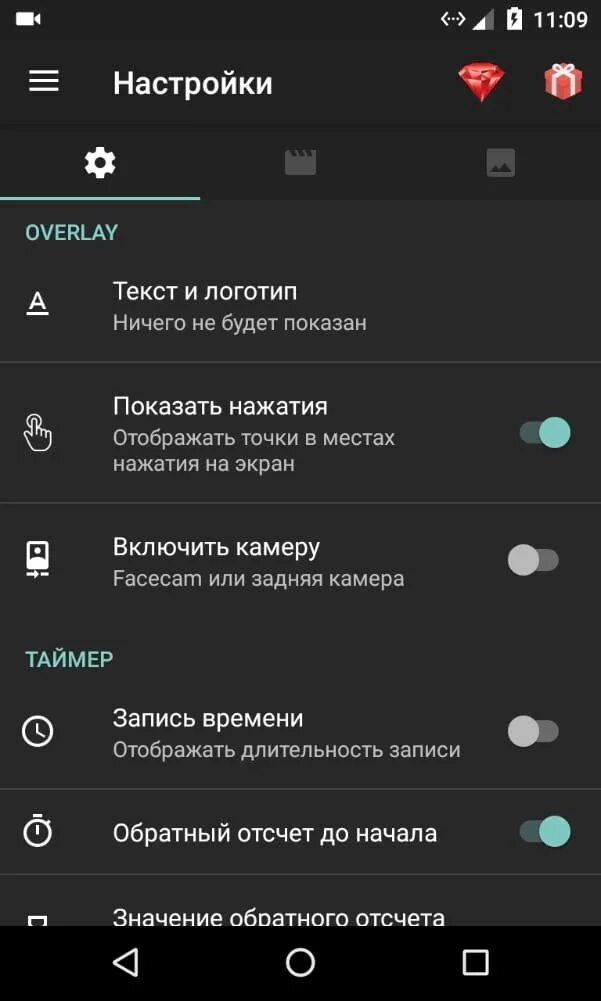
Task: Enable the Запись времени switch
Action: (533, 731)
